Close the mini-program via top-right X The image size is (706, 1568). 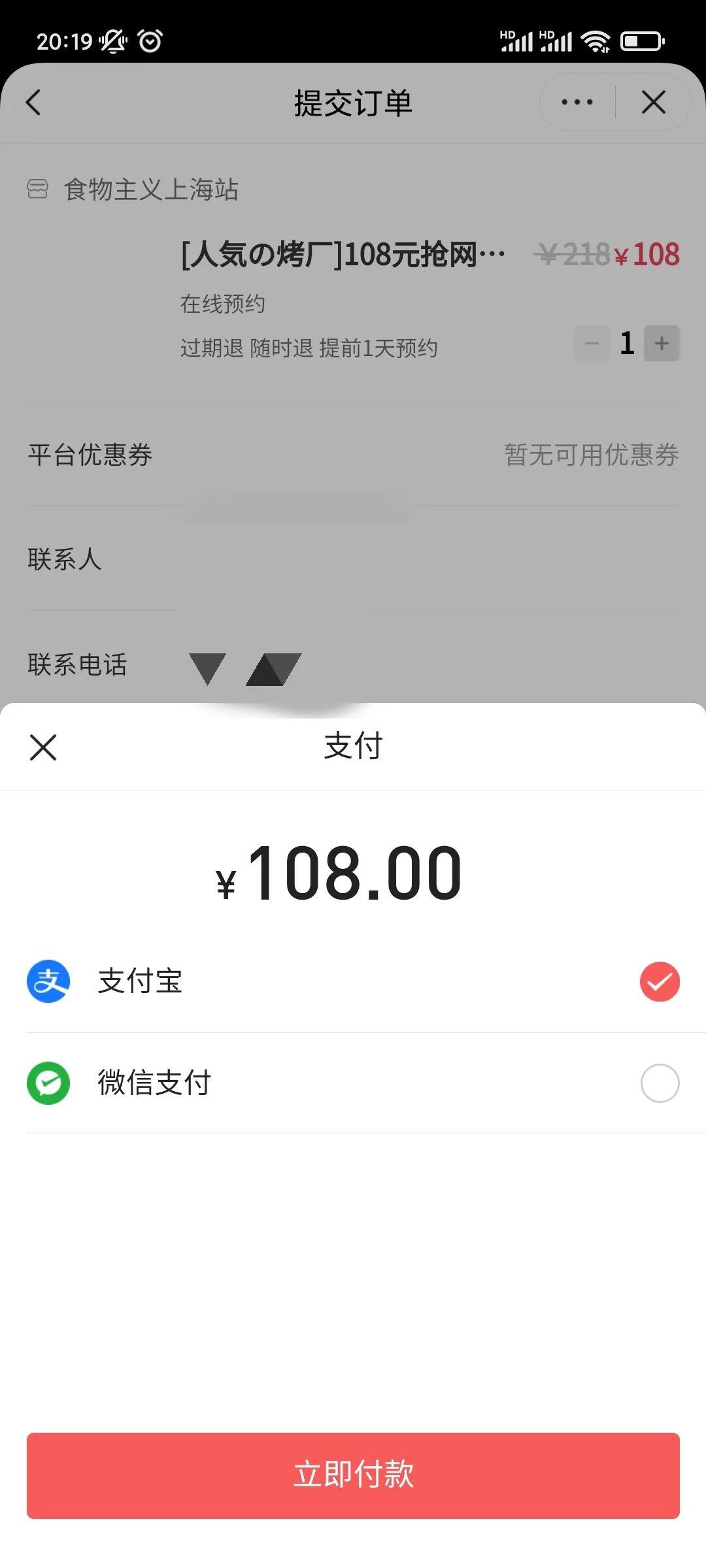coord(653,103)
